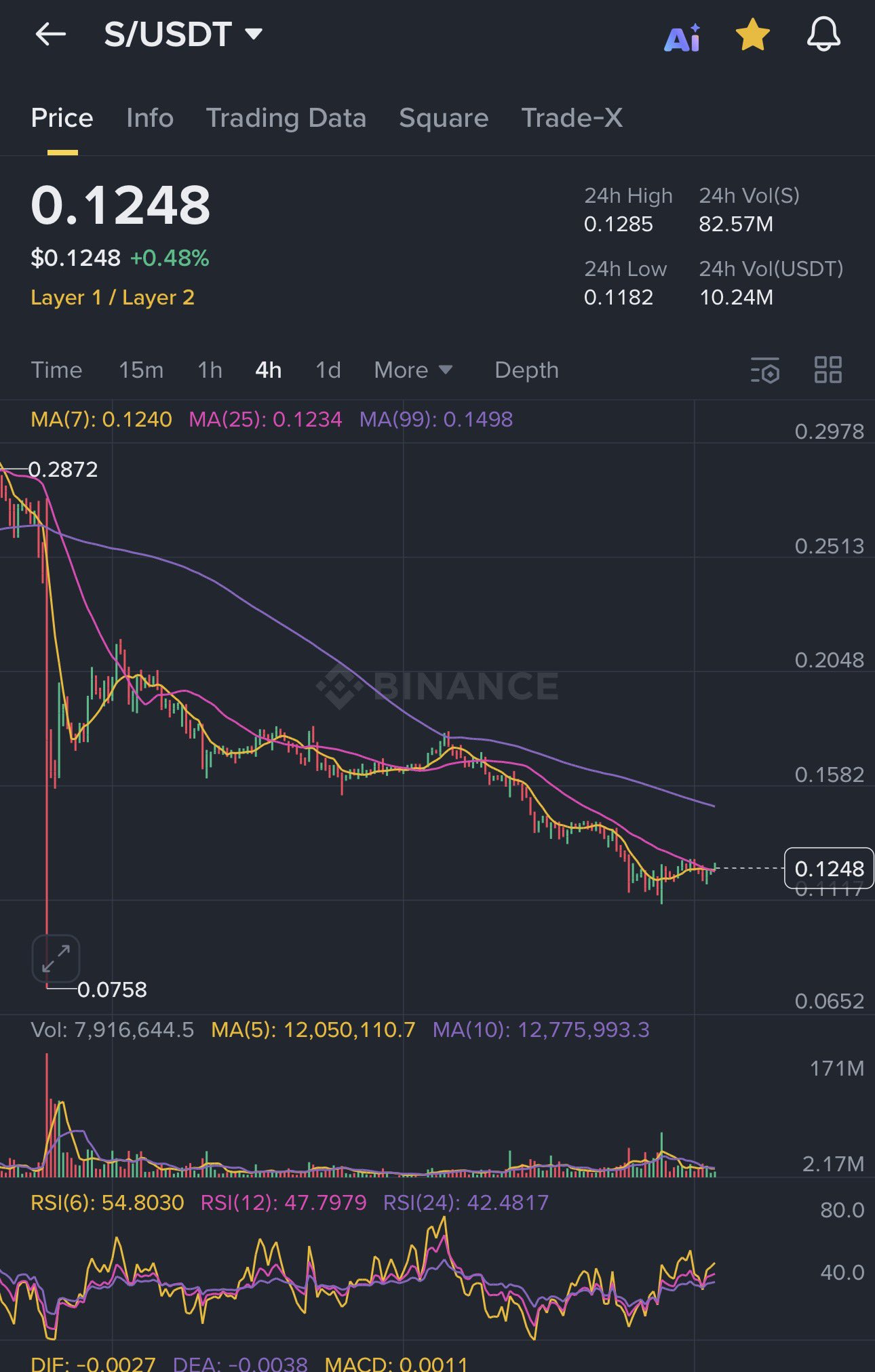Select the 4h chart interval
875x1372 pixels.
[269, 370]
